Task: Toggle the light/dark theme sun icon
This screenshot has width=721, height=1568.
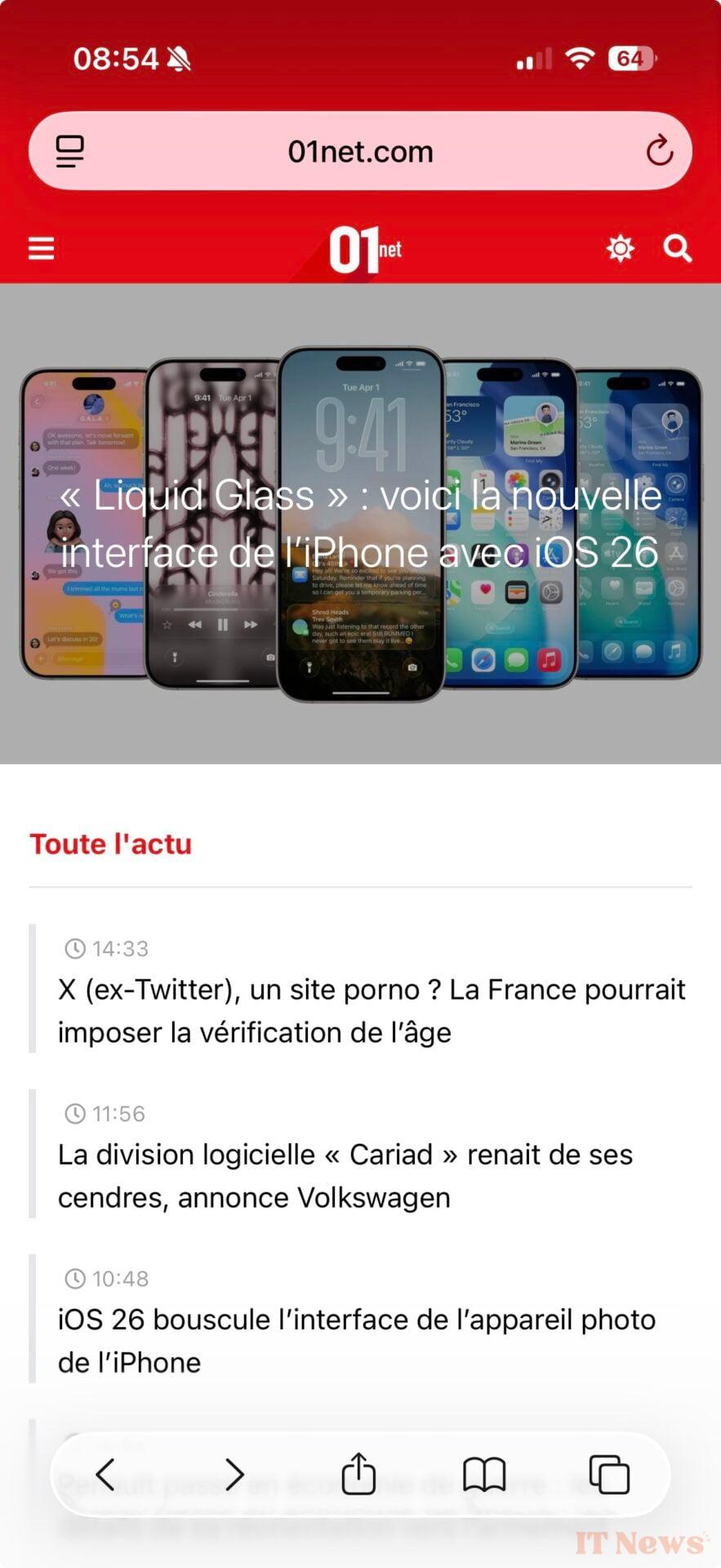Action: (620, 247)
